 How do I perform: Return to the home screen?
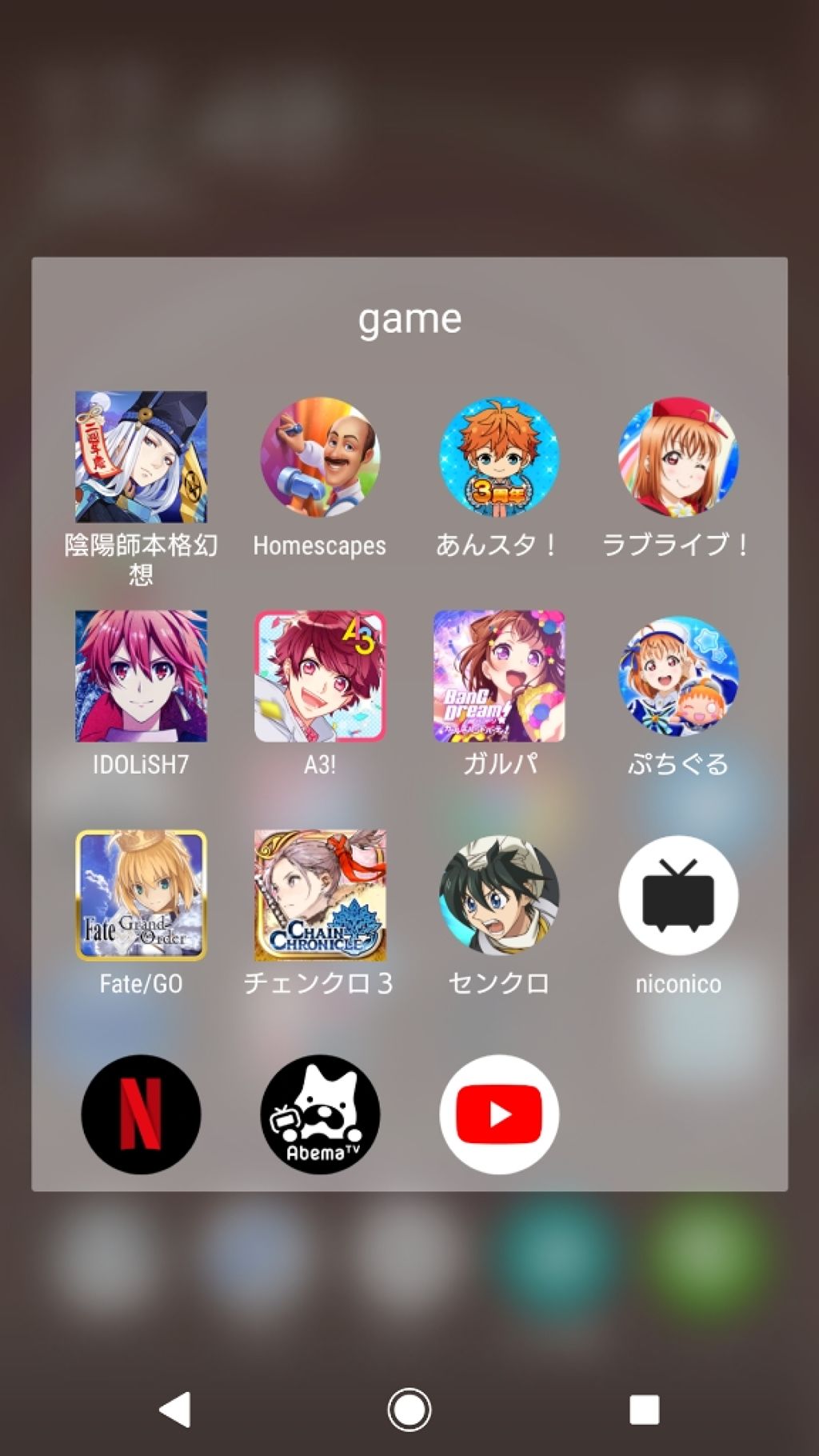click(409, 1410)
